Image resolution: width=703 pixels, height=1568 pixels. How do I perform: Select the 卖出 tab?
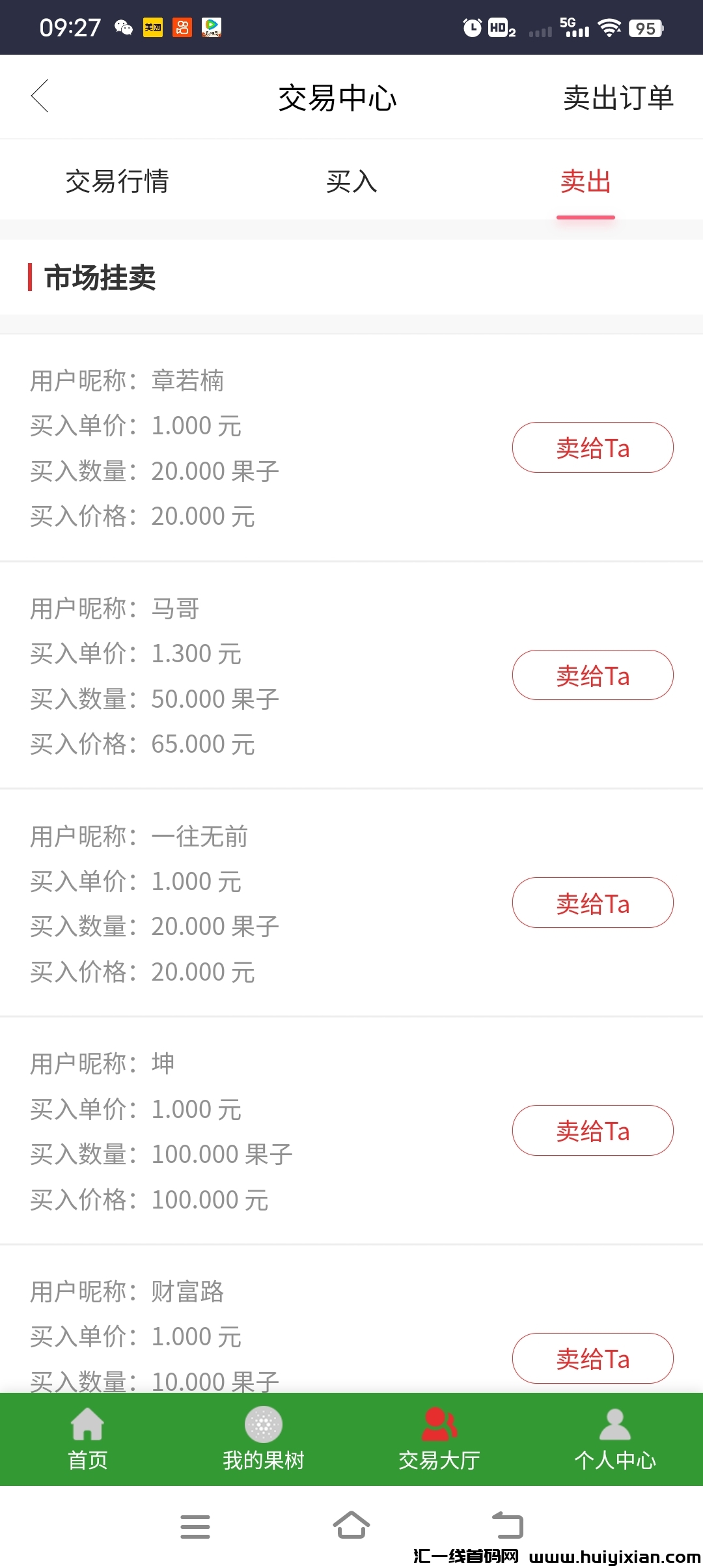(585, 181)
